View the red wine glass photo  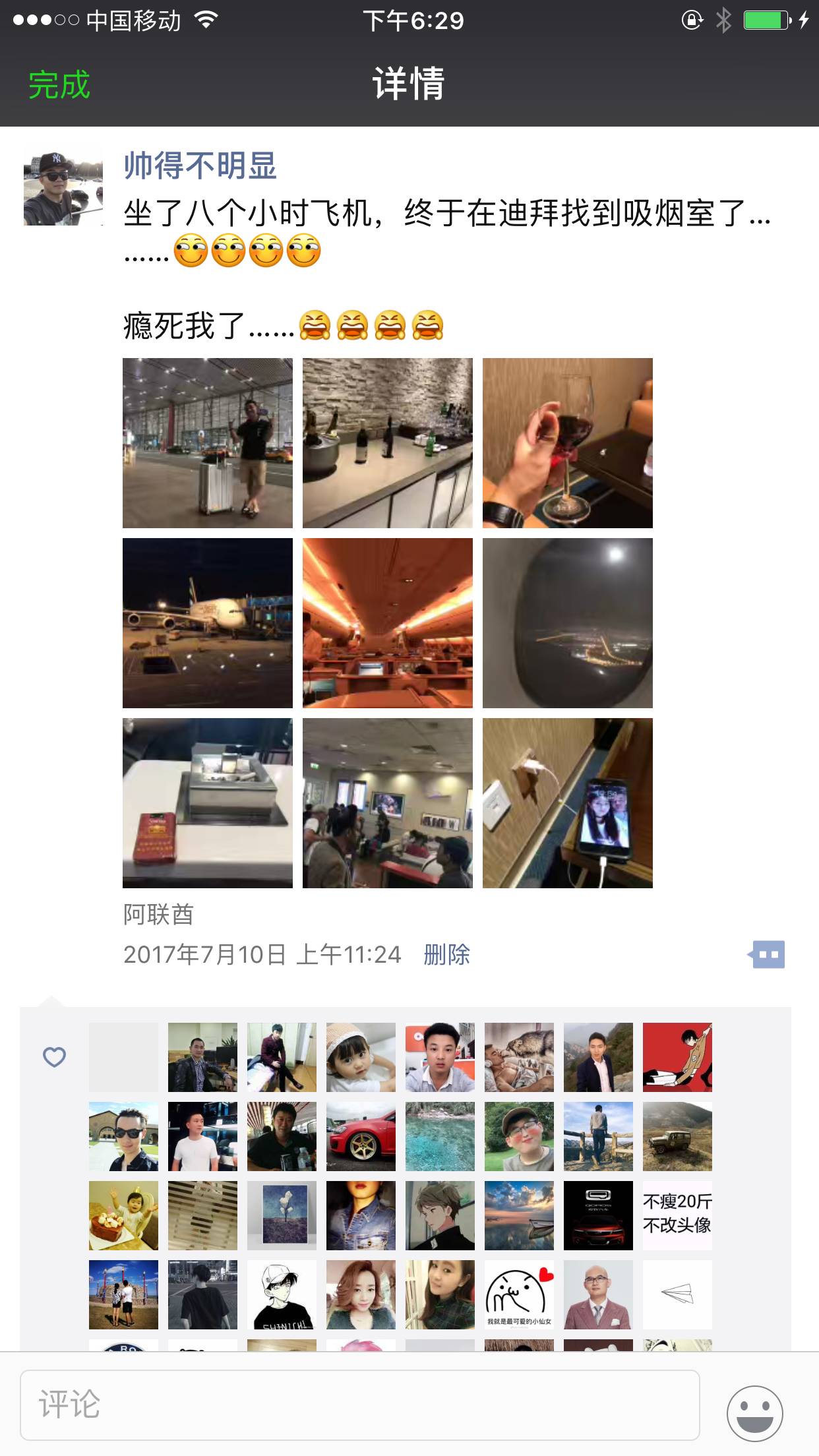[x=568, y=443]
